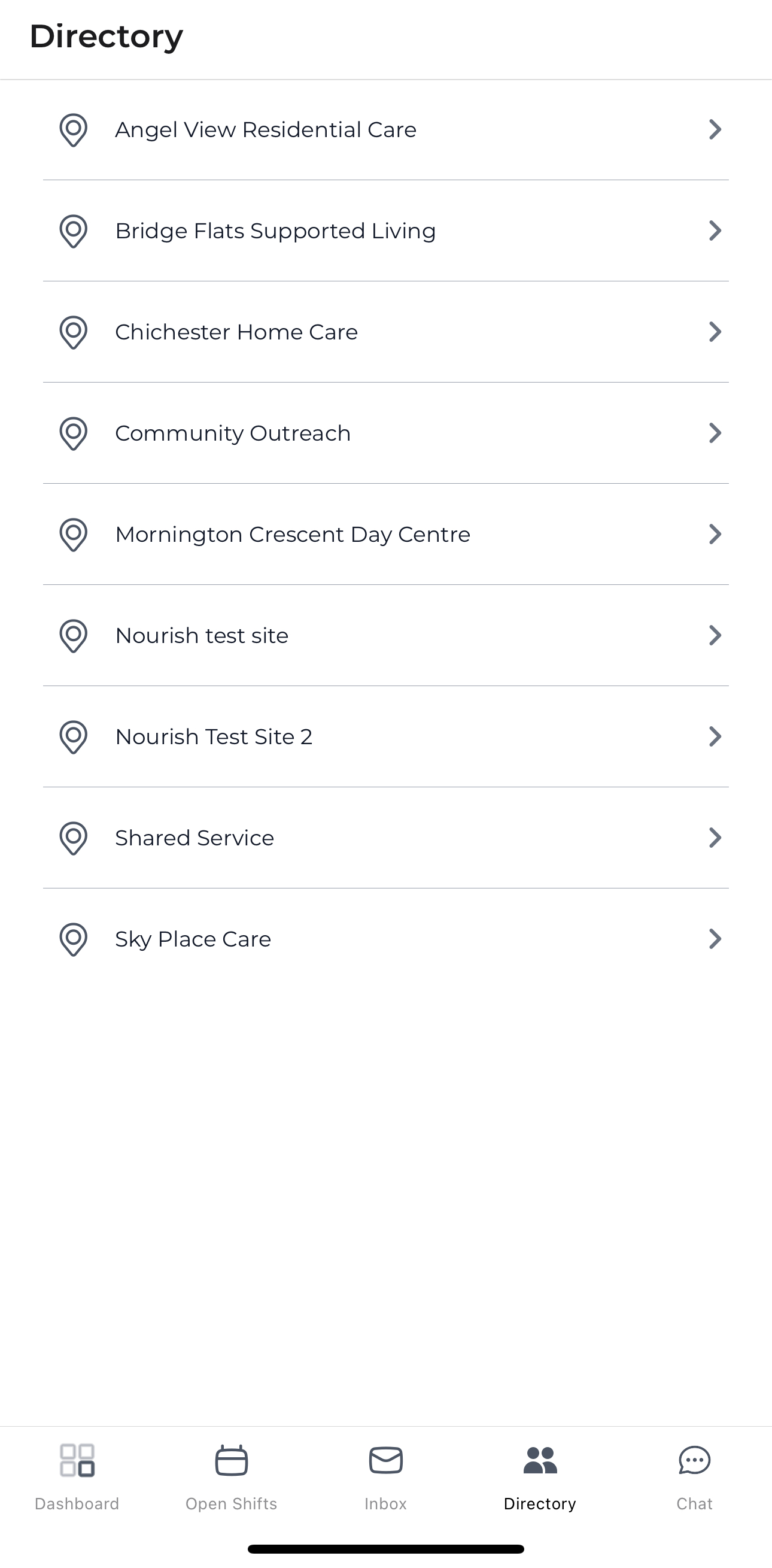
Task: Tap the Directory people icon
Action: [x=540, y=1460]
